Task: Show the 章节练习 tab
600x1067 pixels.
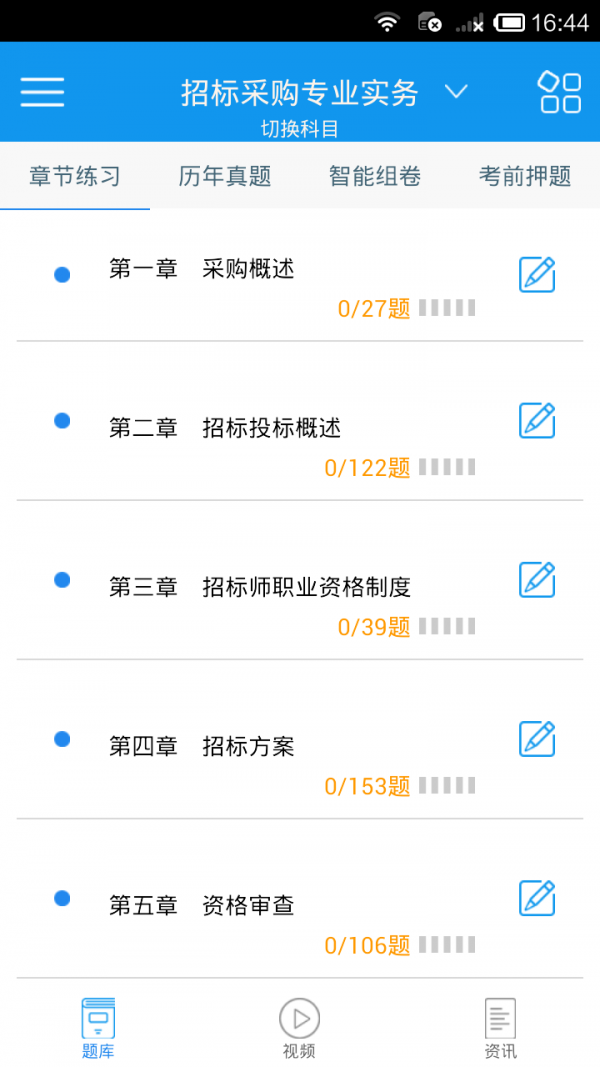Action: pos(75,177)
